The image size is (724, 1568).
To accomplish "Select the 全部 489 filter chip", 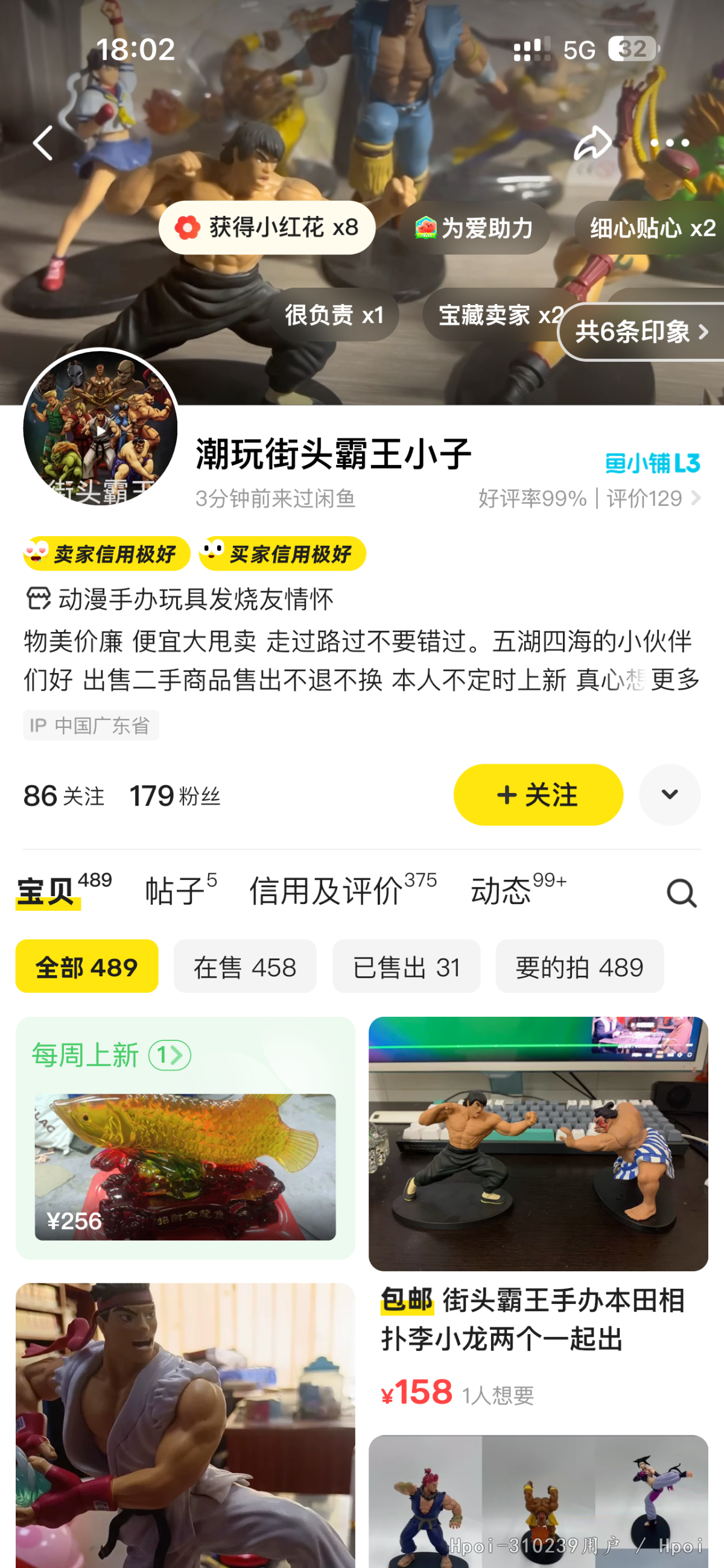I will coord(86,966).
